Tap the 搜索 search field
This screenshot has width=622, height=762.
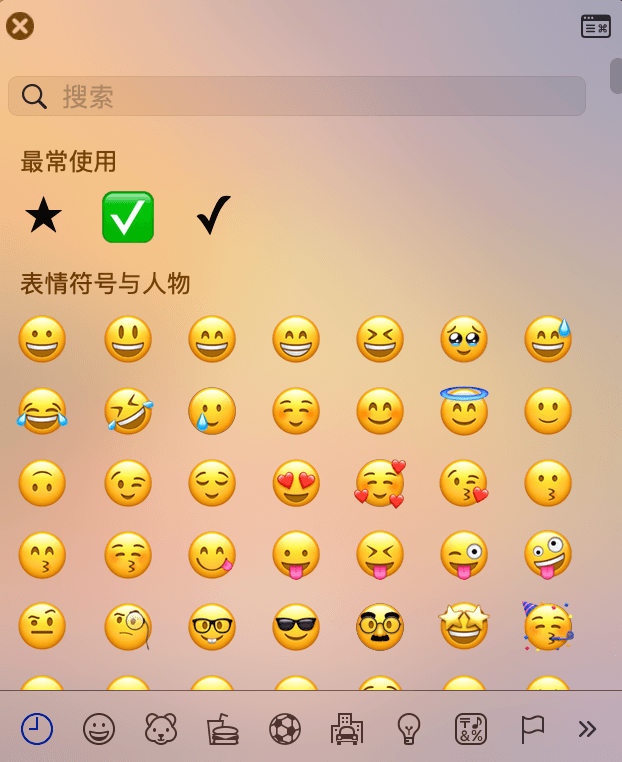coord(297,96)
